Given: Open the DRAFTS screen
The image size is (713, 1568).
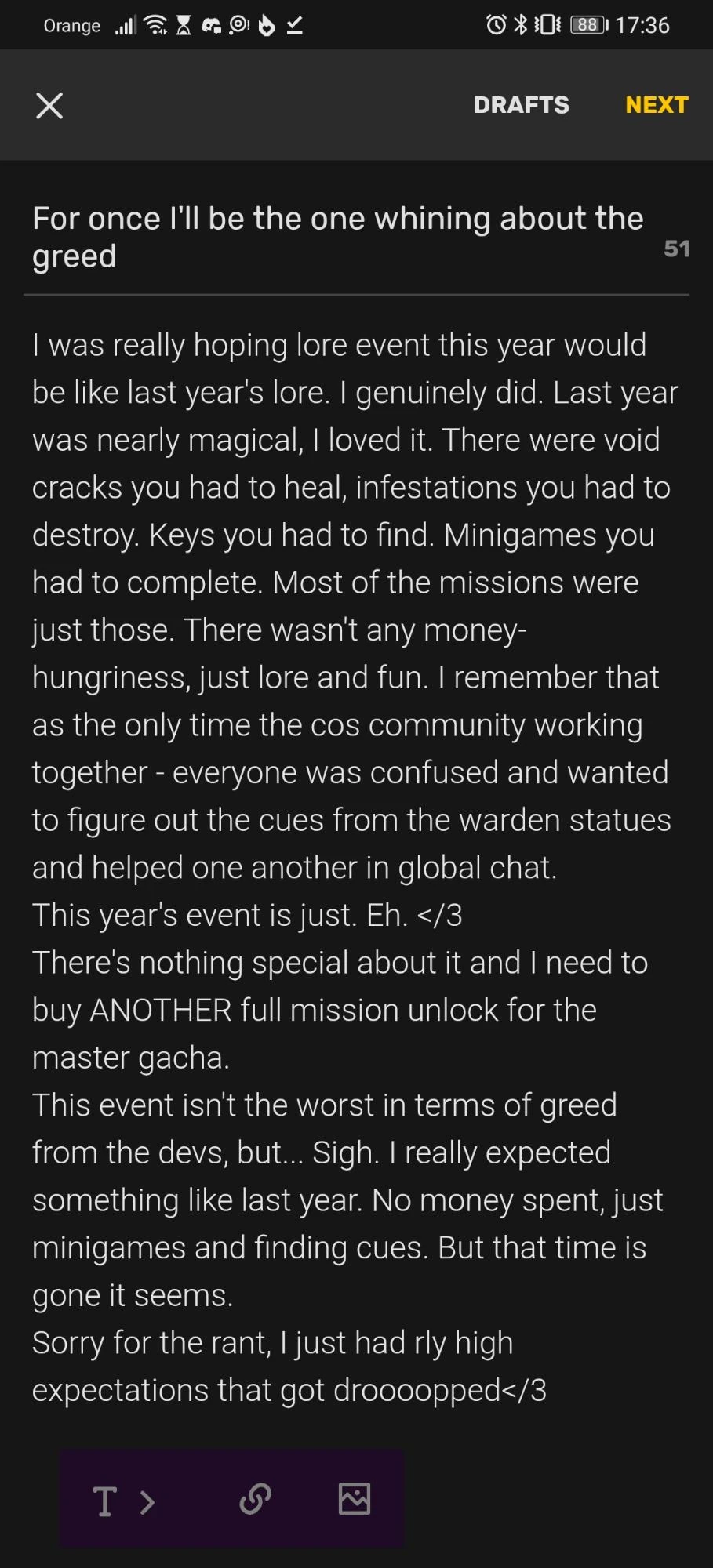Looking at the screenshot, I should click(x=521, y=104).
